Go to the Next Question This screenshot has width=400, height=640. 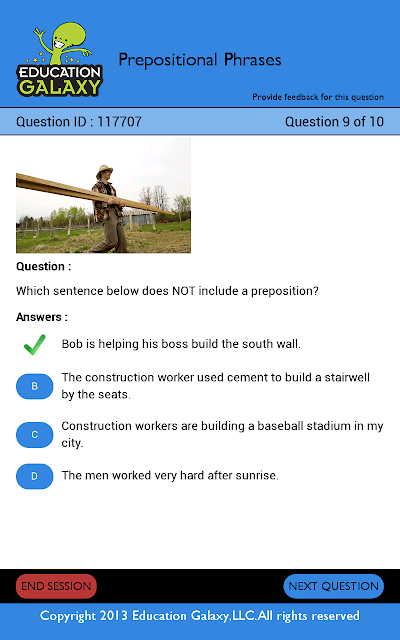coord(333,586)
